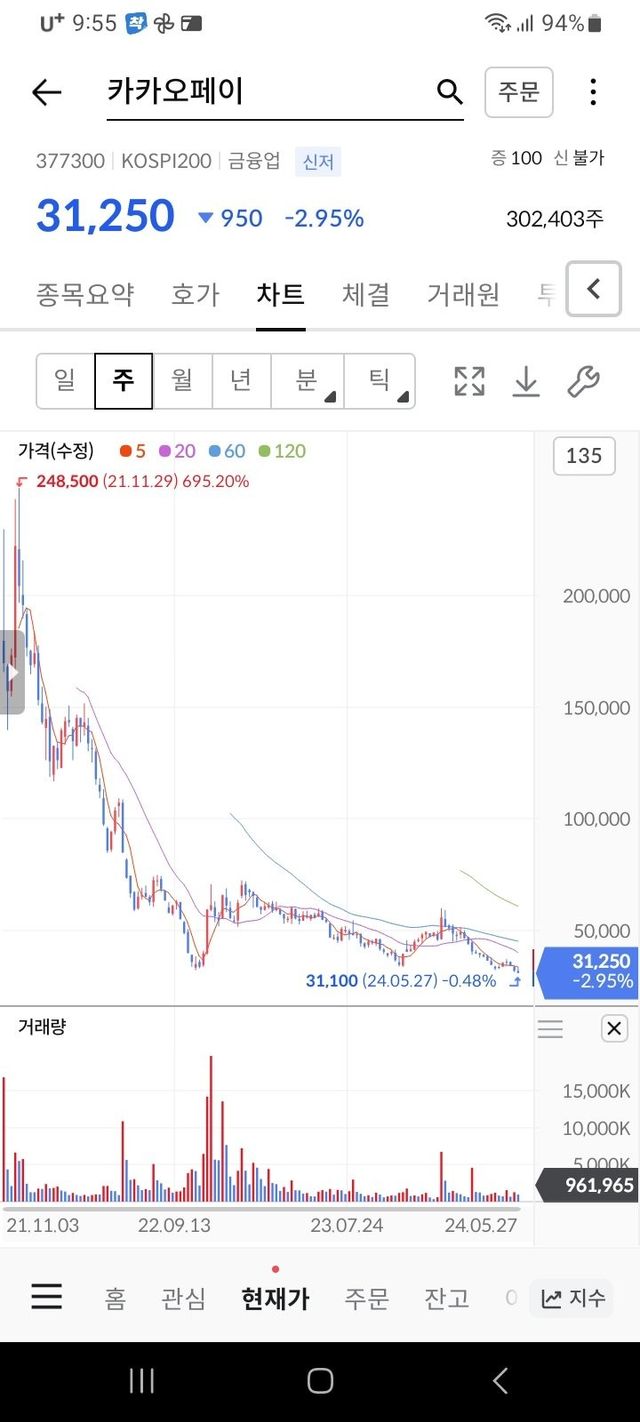Image resolution: width=640 pixels, height=1422 pixels.
Task: Open the 지수 index button
Action: (573, 1298)
